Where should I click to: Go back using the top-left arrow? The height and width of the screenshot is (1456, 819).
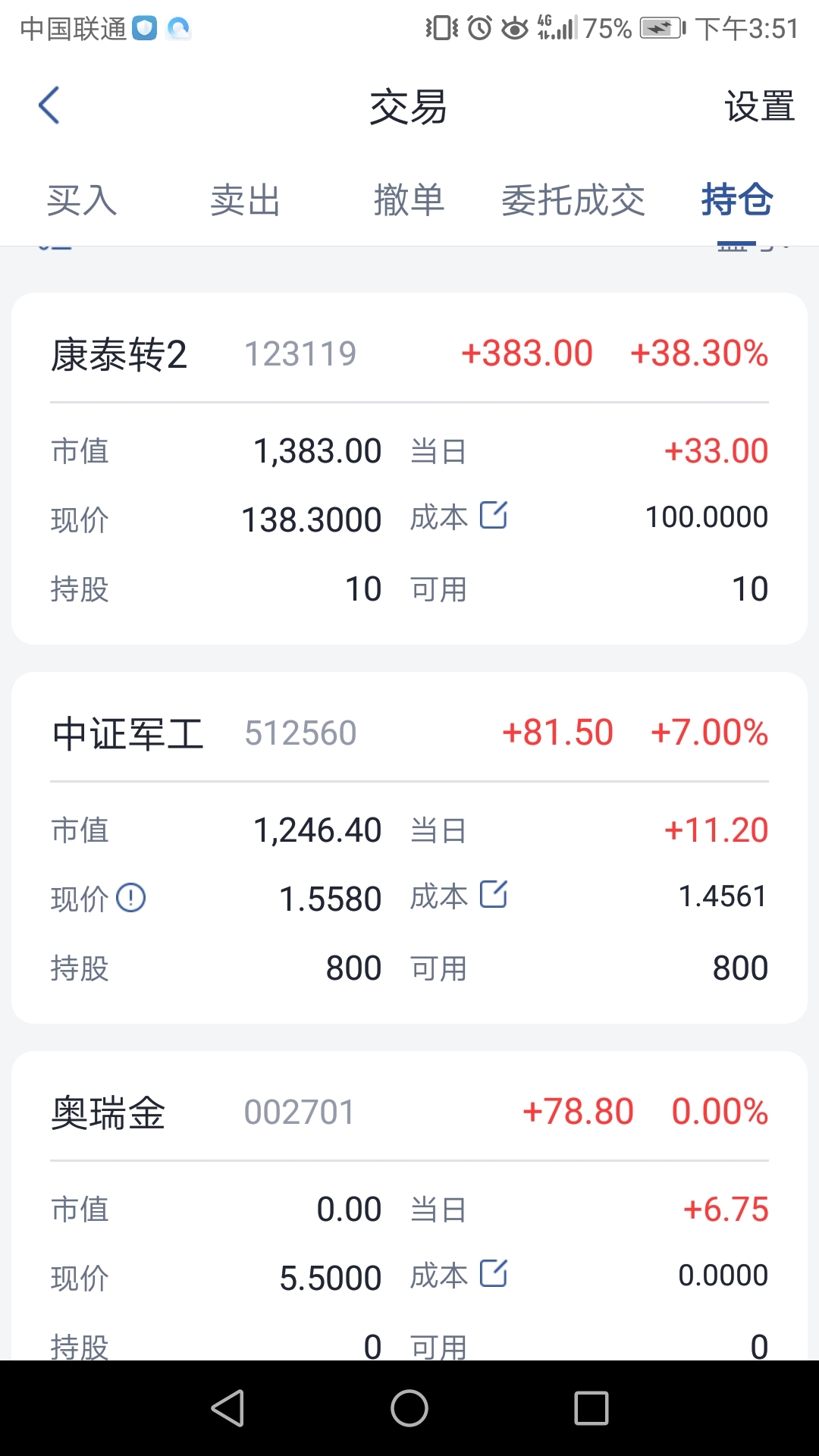pos(49,105)
